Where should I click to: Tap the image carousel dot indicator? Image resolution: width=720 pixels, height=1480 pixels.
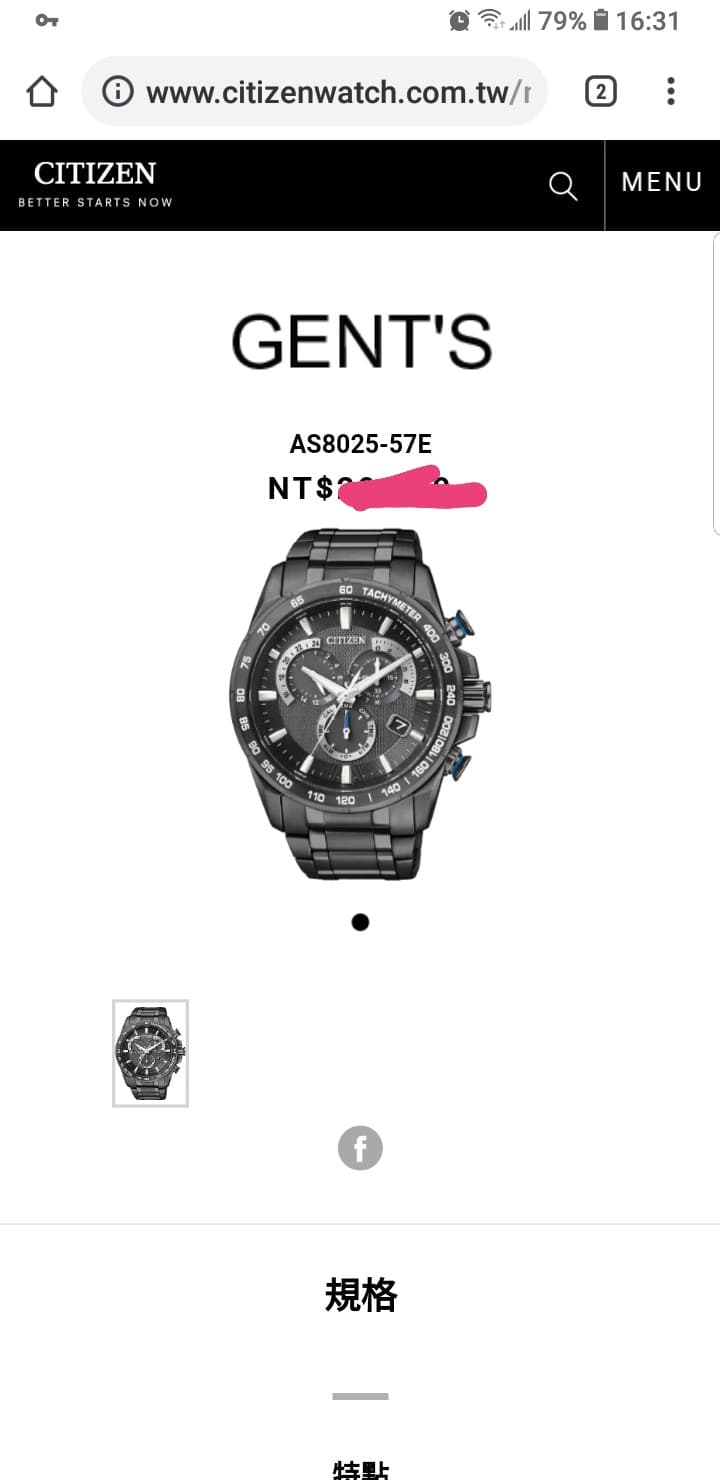(360, 922)
